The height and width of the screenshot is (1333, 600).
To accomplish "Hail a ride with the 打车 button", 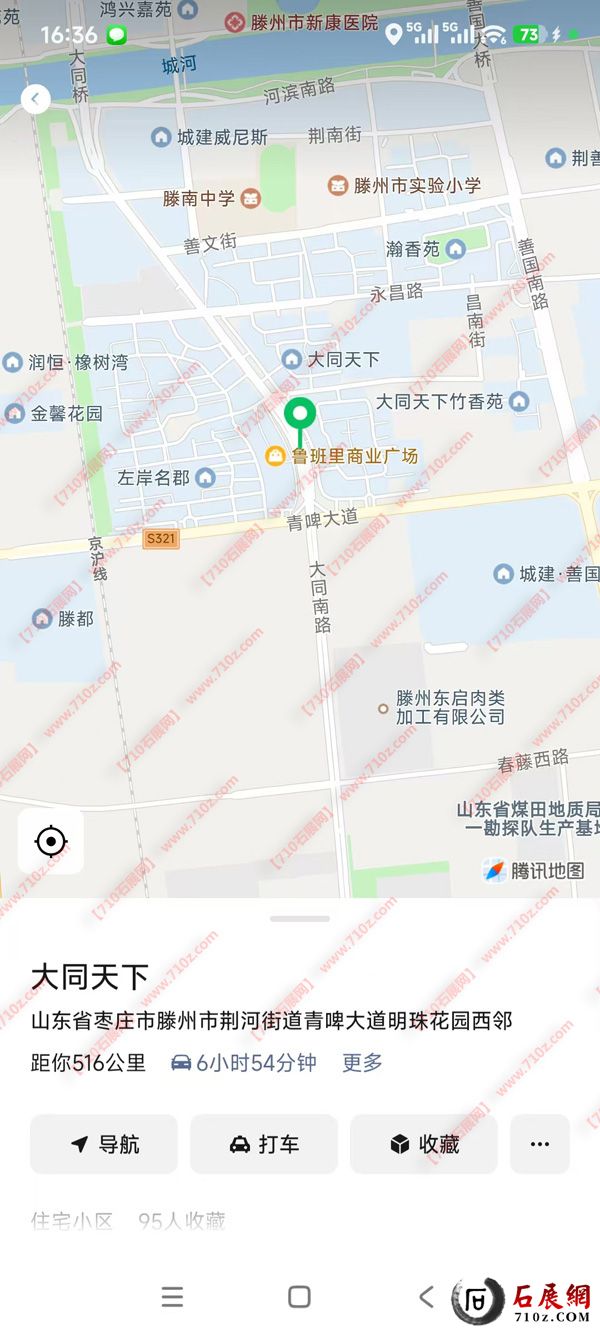I will point(264,1144).
